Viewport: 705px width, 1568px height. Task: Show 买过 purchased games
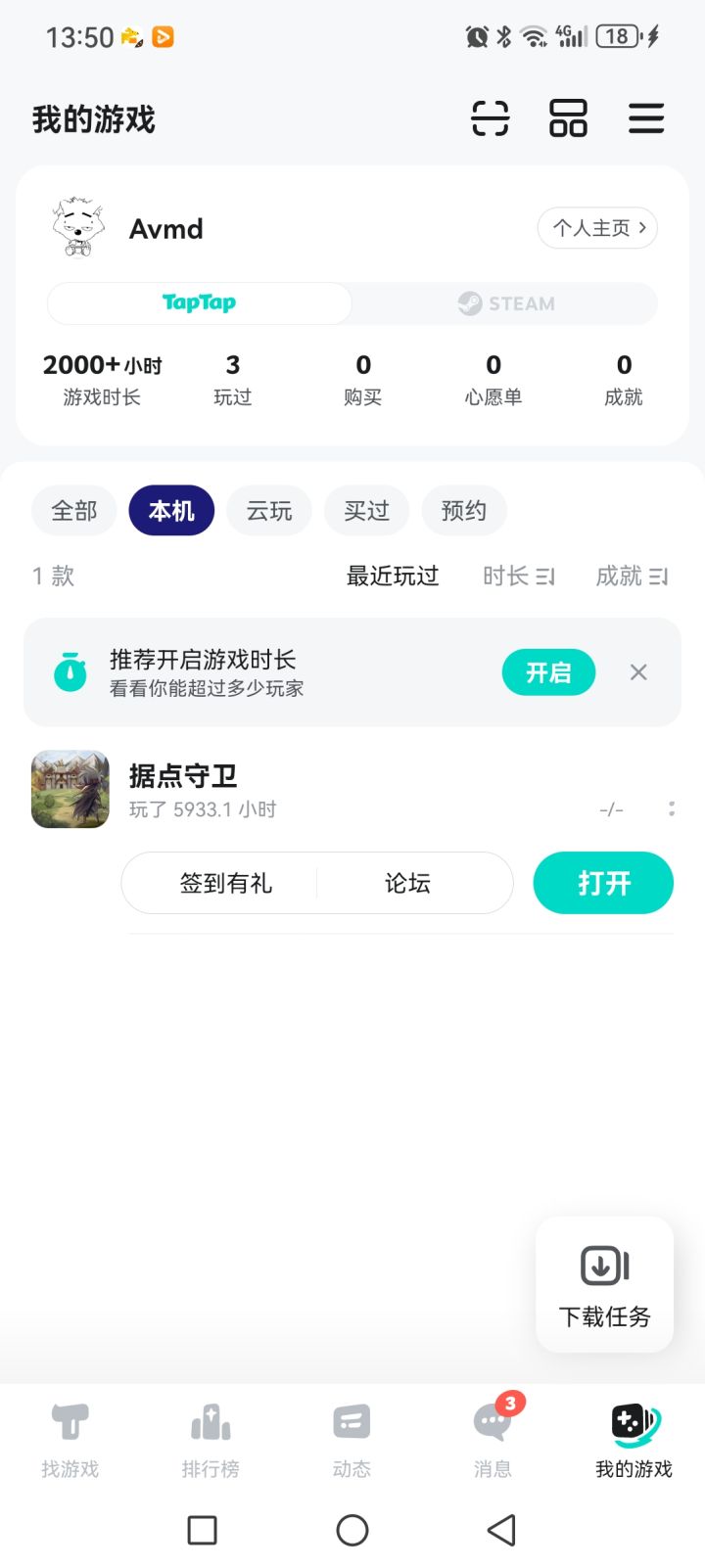(x=367, y=511)
